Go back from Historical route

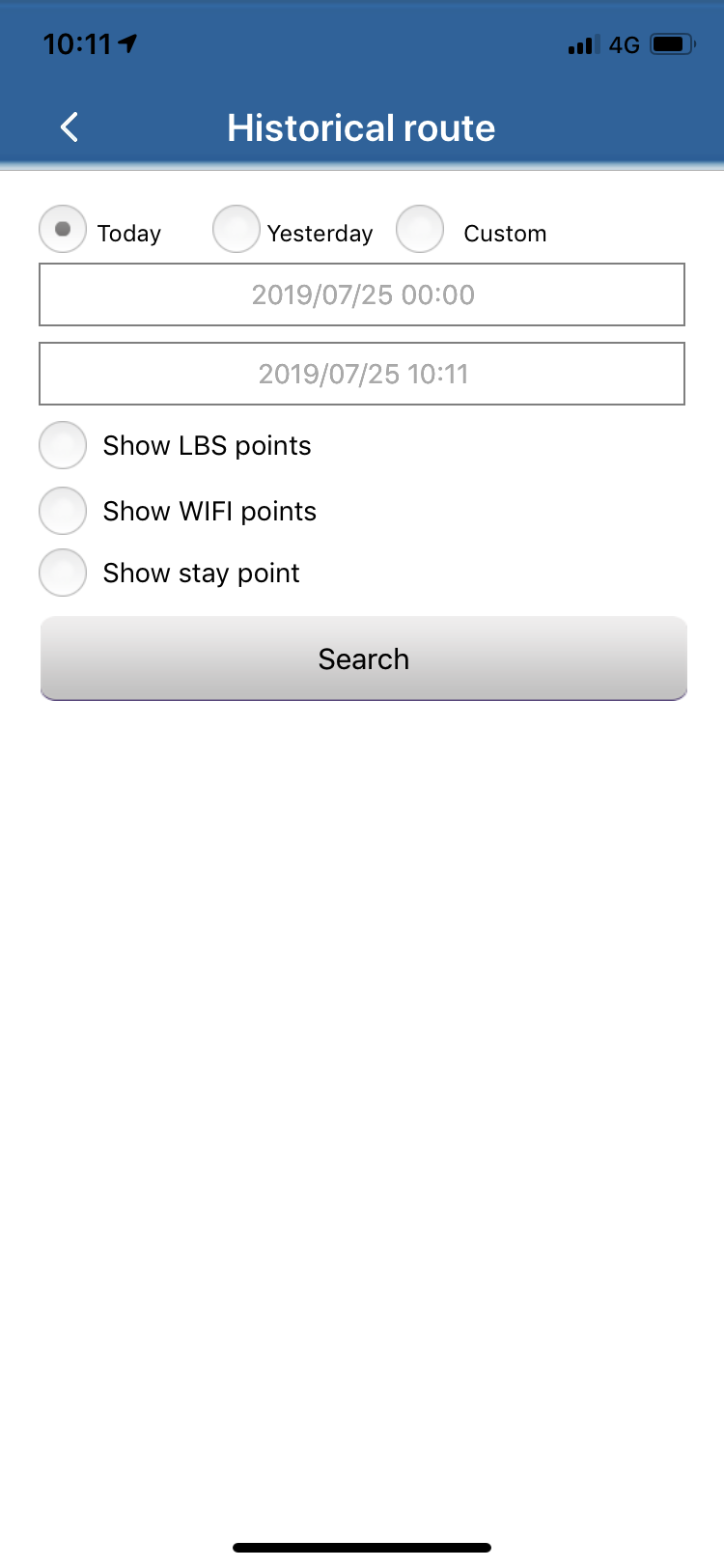70,127
